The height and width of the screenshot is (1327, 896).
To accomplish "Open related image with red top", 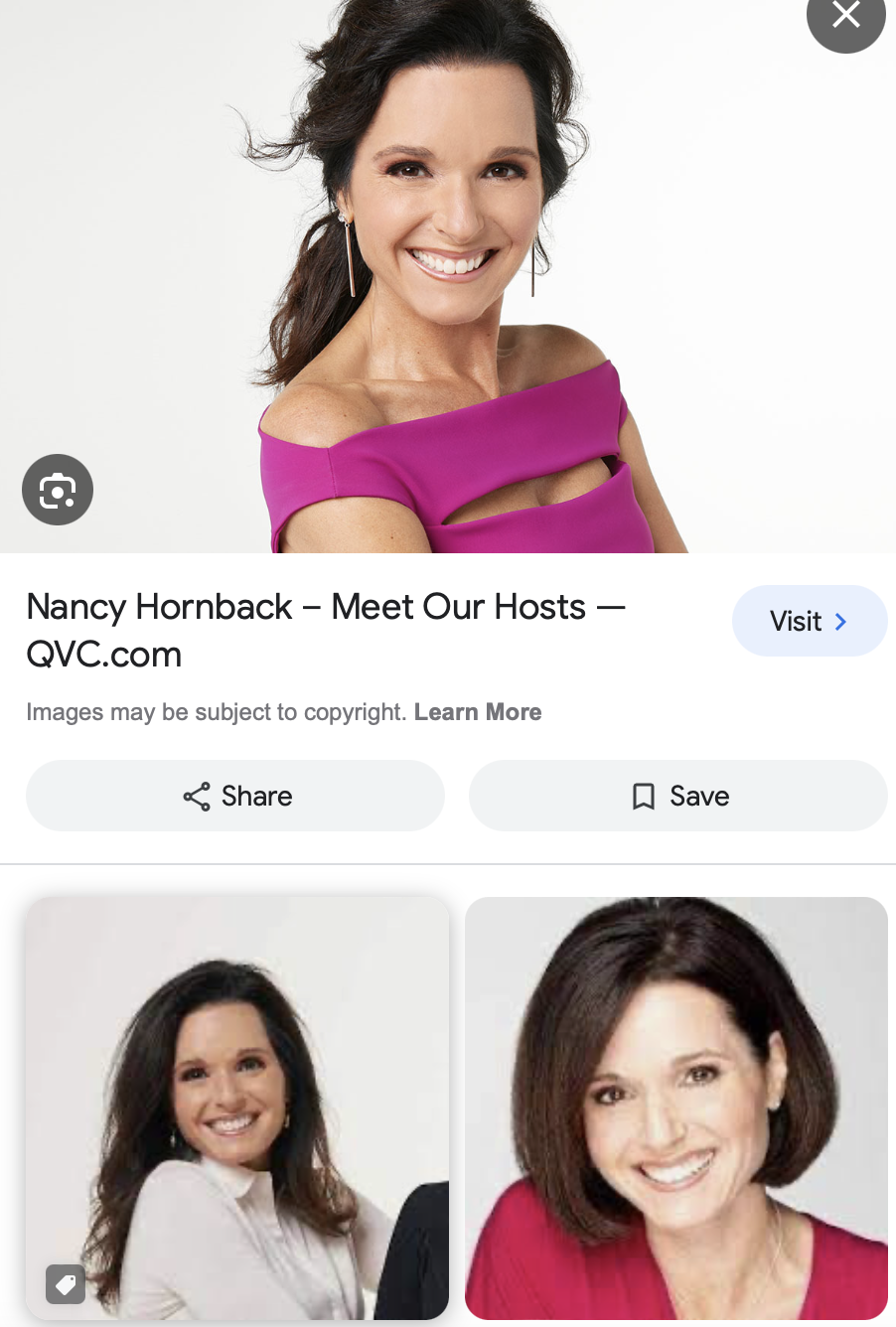I will pos(676,1107).
